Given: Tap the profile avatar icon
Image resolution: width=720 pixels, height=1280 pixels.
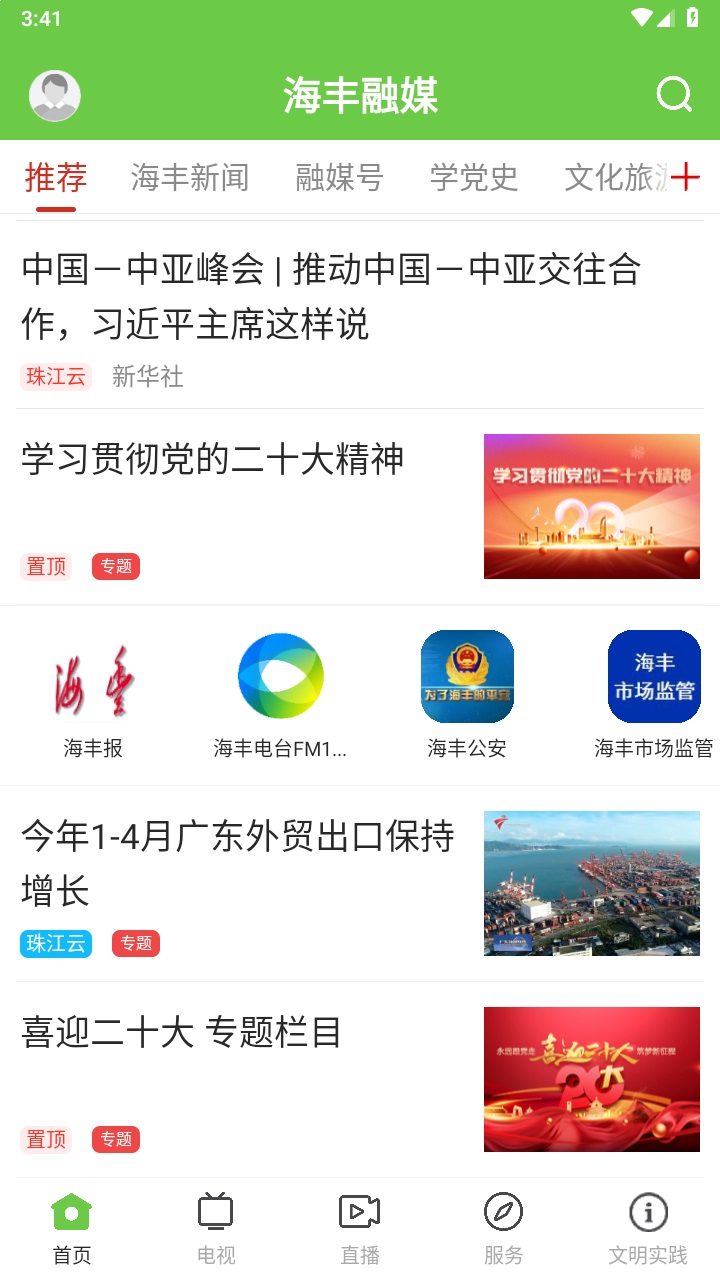Looking at the screenshot, I should (55, 95).
